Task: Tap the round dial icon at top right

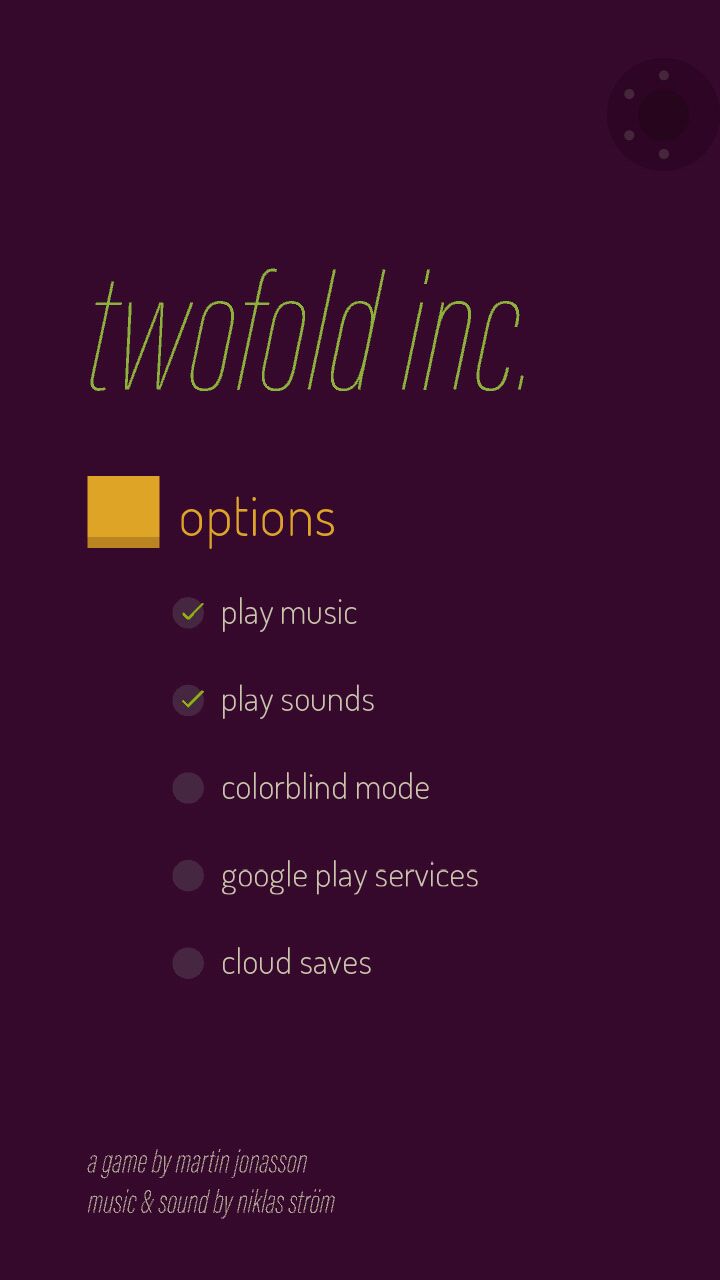Action: (663, 115)
